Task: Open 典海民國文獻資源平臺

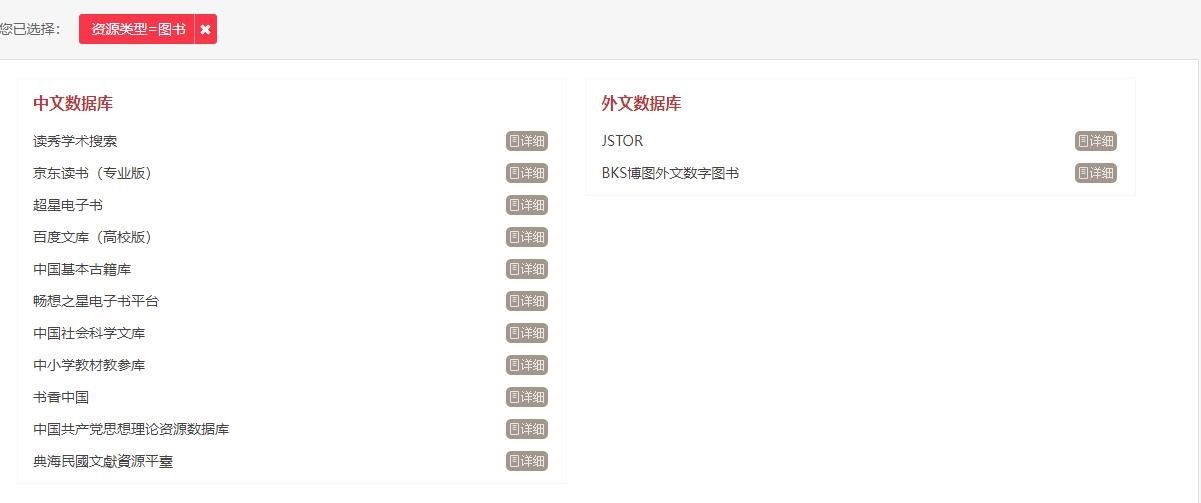Action: coord(110,461)
